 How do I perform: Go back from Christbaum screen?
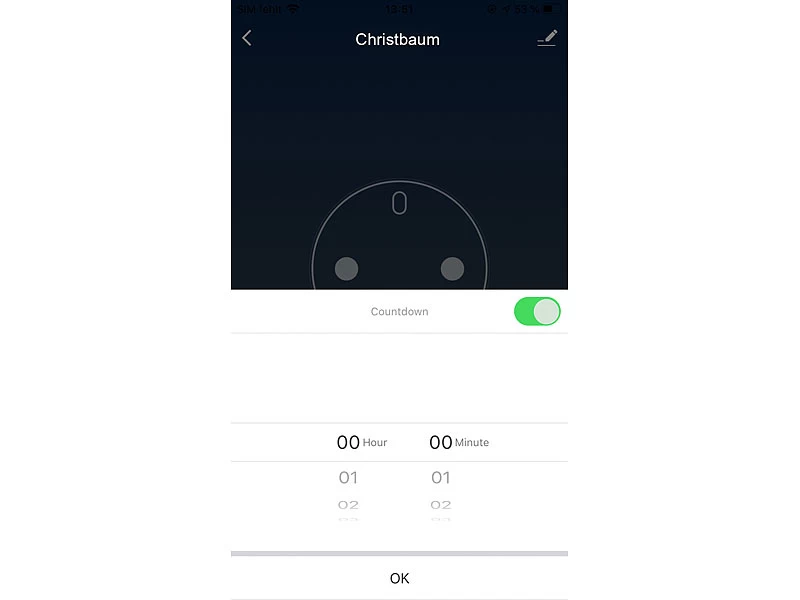(x=247, y=38)
